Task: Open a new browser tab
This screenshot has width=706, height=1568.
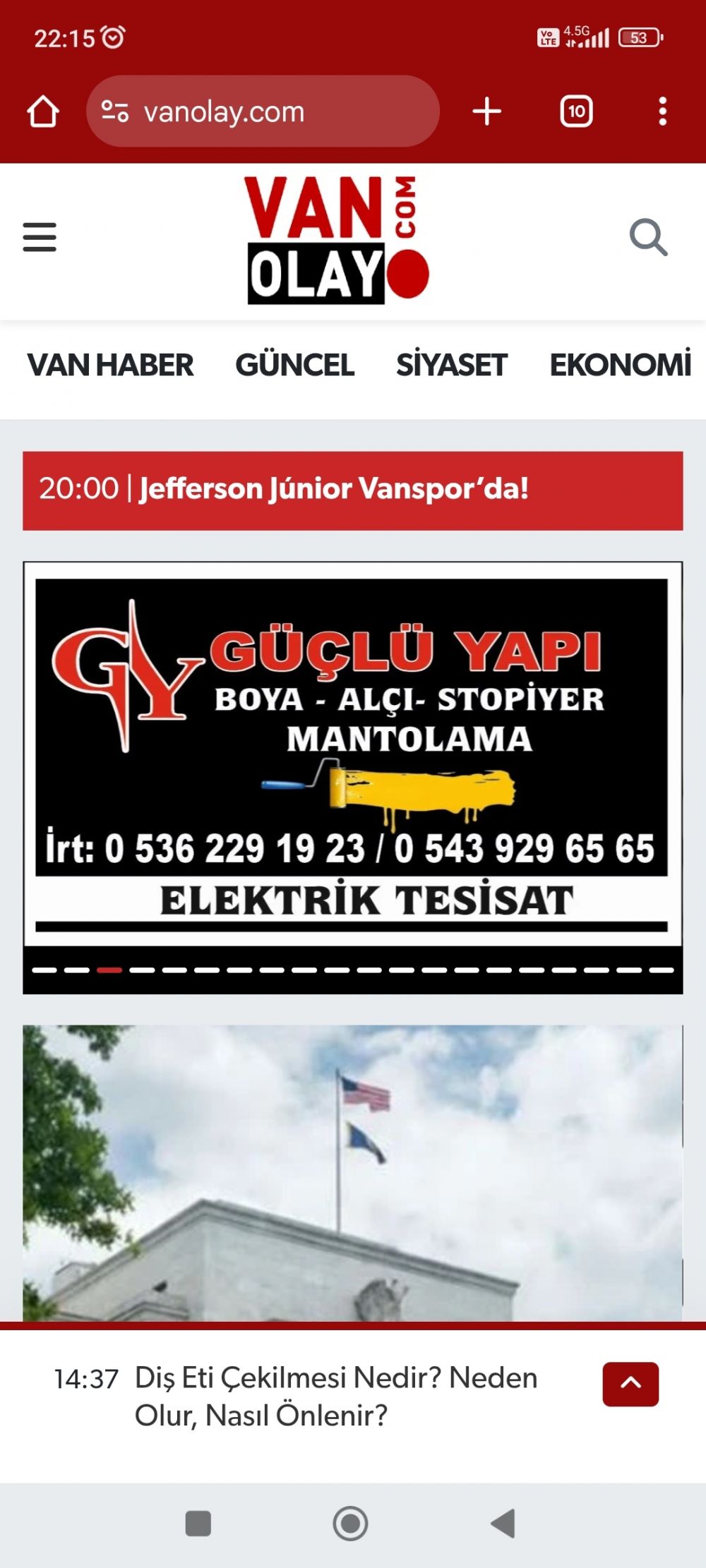Action: pos(487,111)
